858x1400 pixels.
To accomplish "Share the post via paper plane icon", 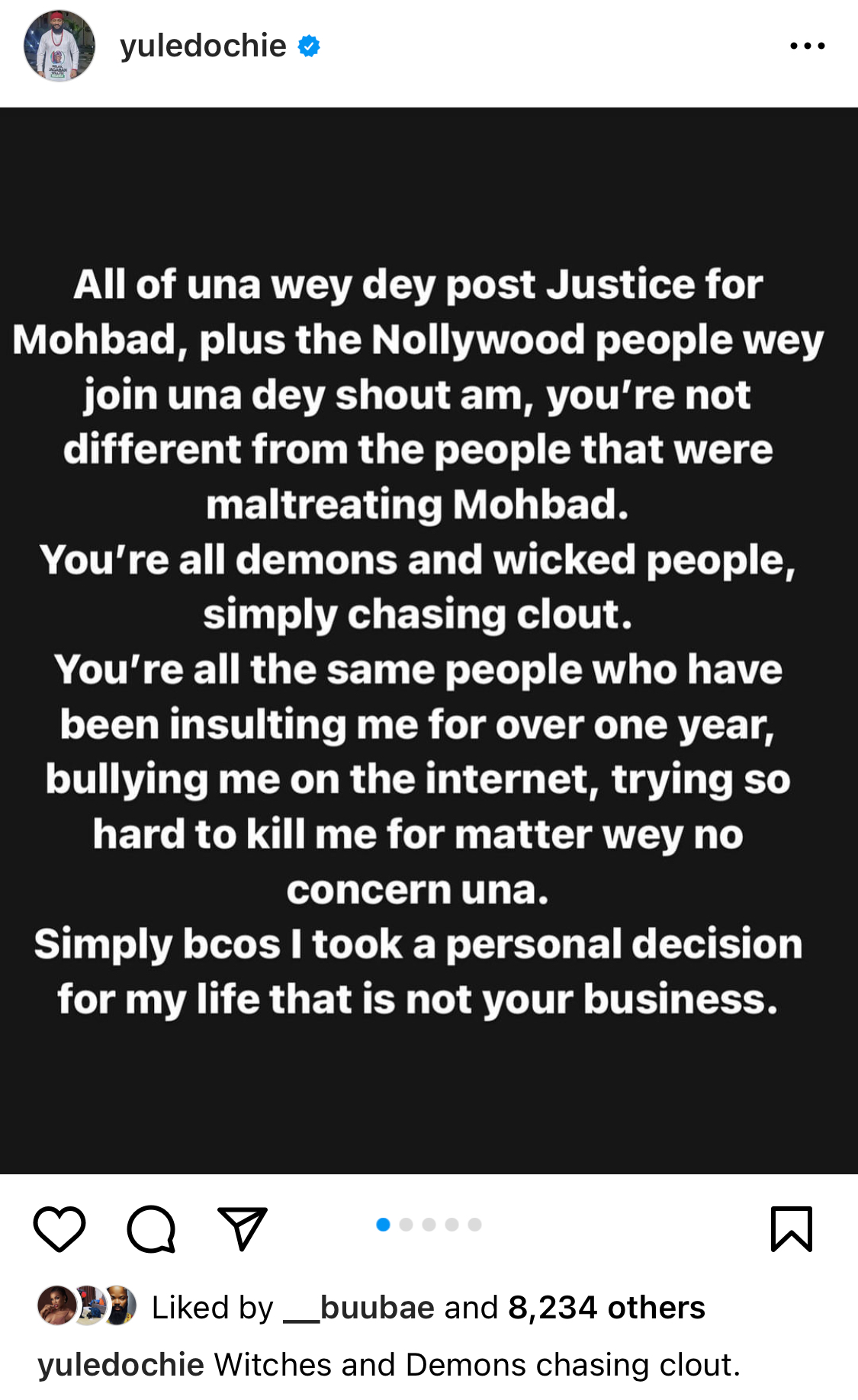I will click(x=243, y=1228).
